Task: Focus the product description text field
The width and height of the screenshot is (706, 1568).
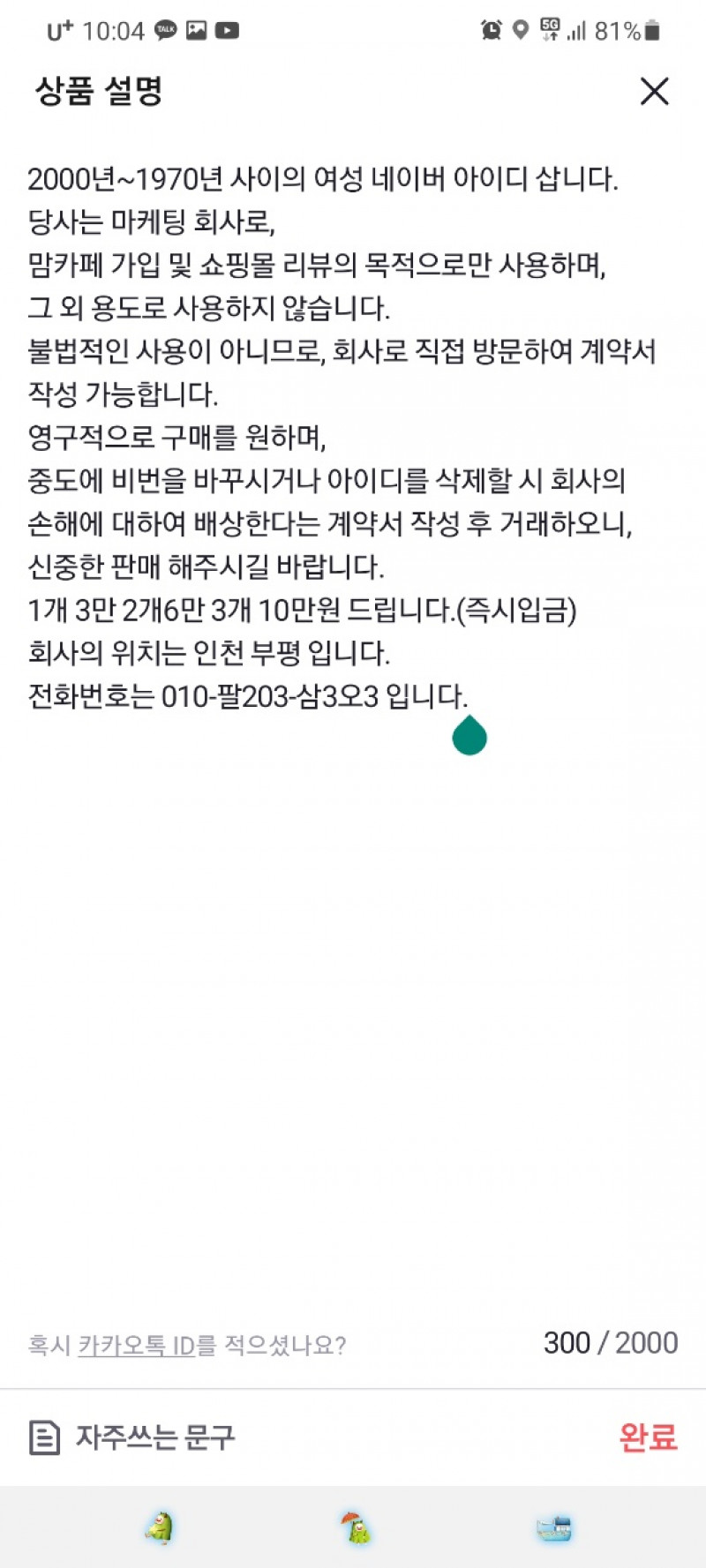Action: (x=353, y=732)
